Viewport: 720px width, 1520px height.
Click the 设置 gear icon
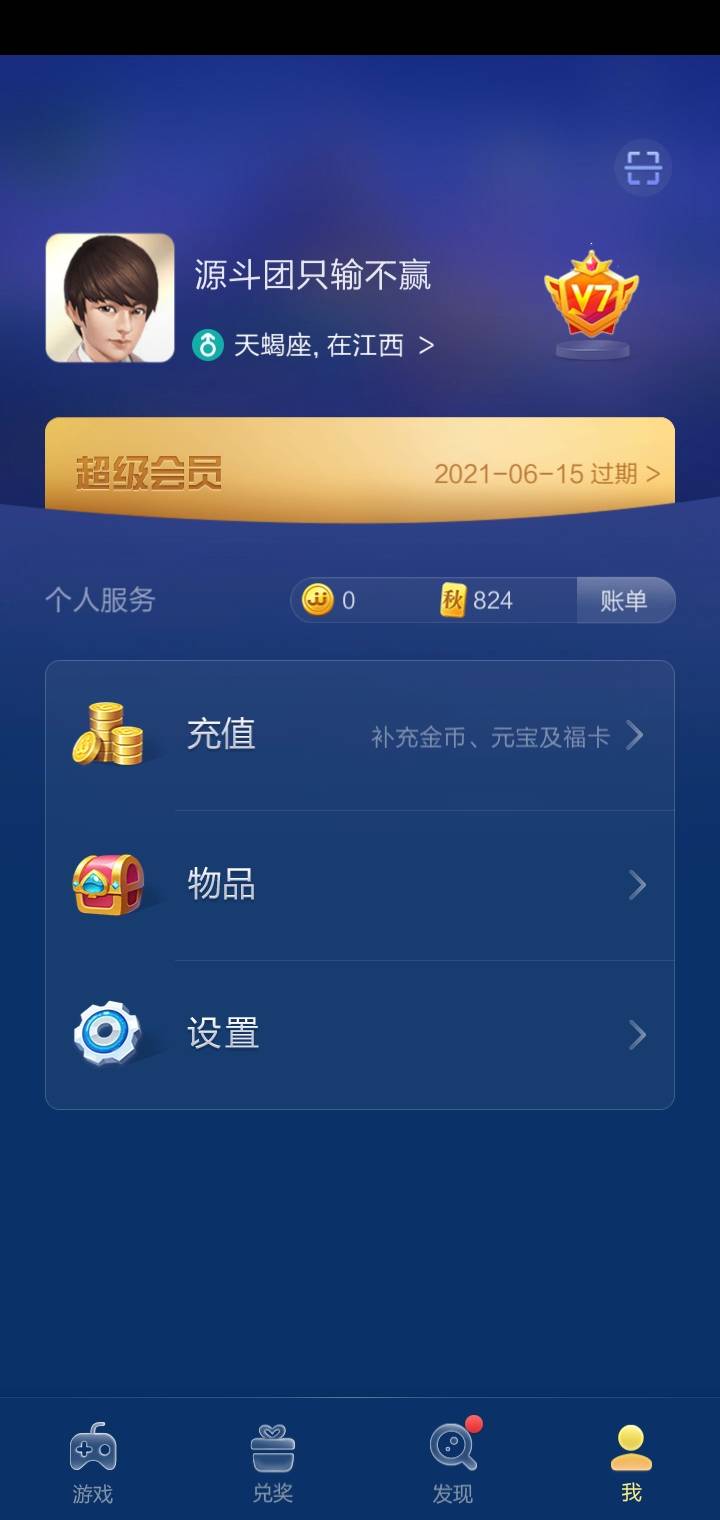click(x=110, y=1034)
